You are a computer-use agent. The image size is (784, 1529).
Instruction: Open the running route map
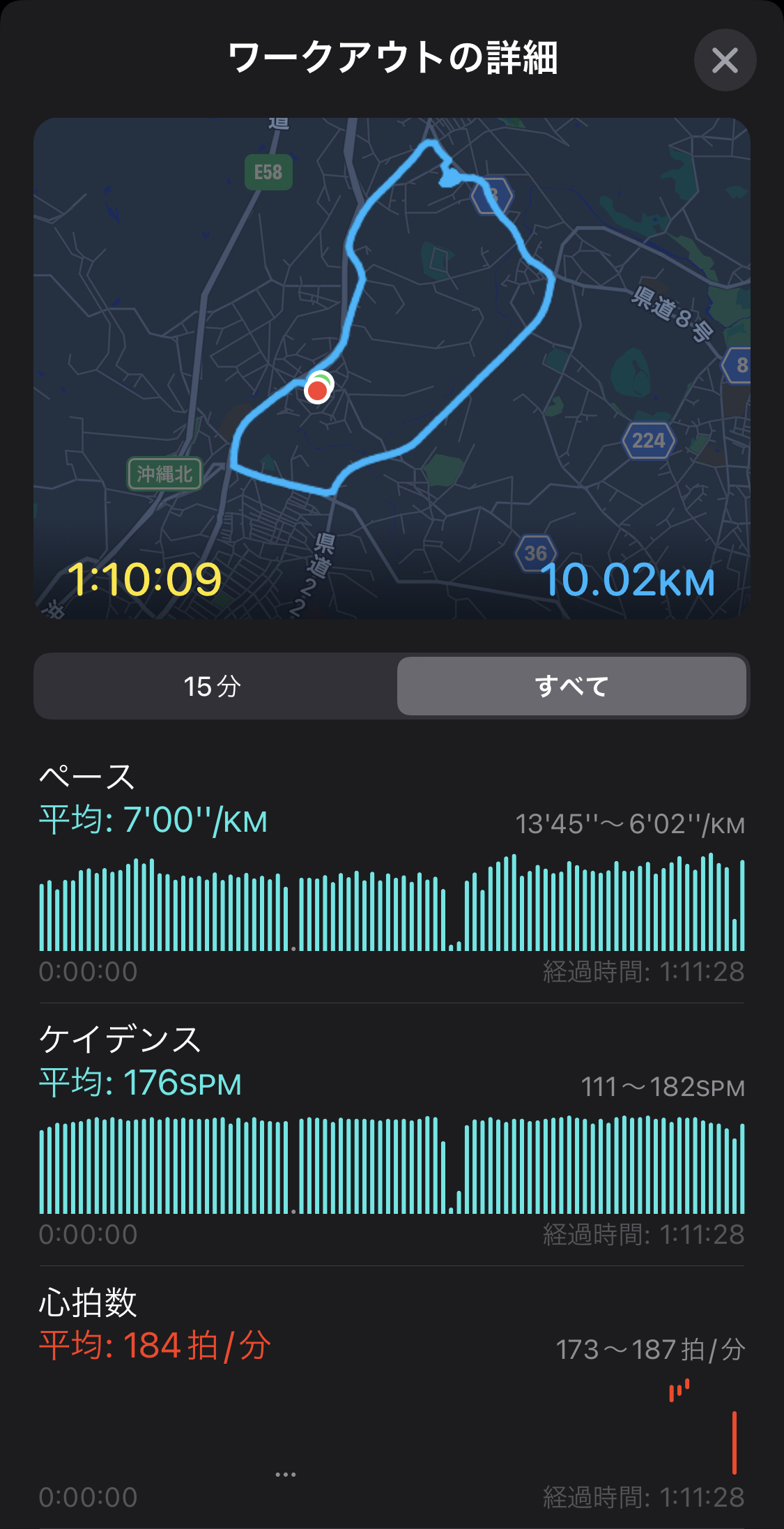coord(392,368)
